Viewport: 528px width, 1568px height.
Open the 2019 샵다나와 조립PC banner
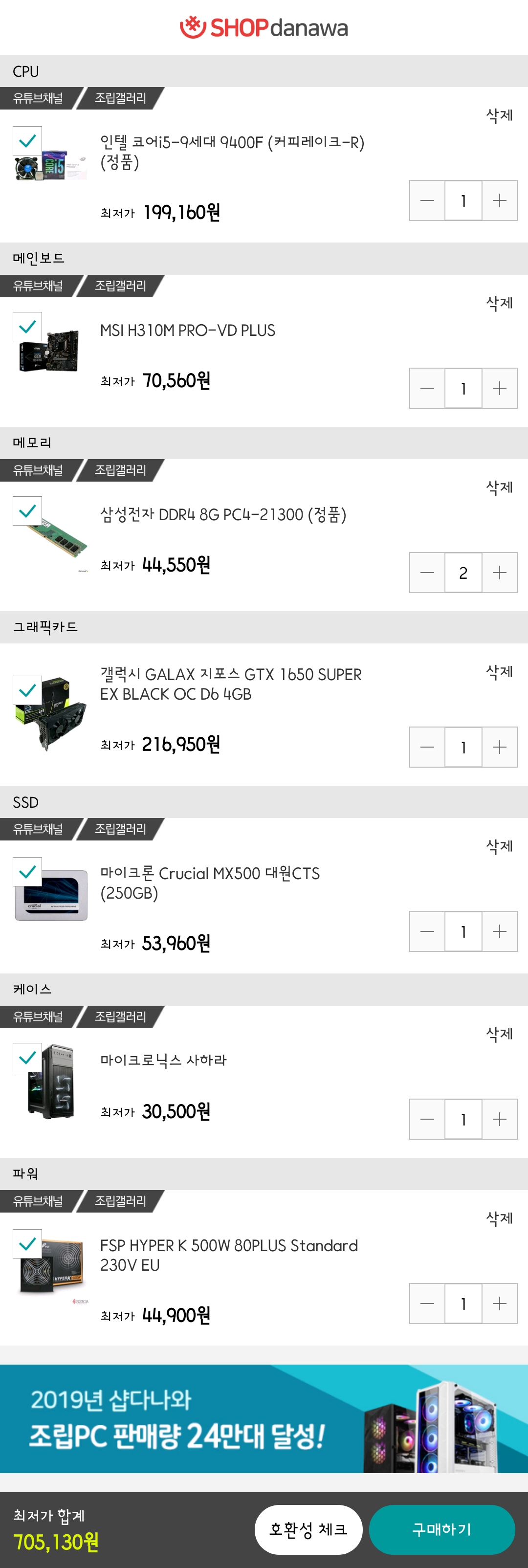264,1418
